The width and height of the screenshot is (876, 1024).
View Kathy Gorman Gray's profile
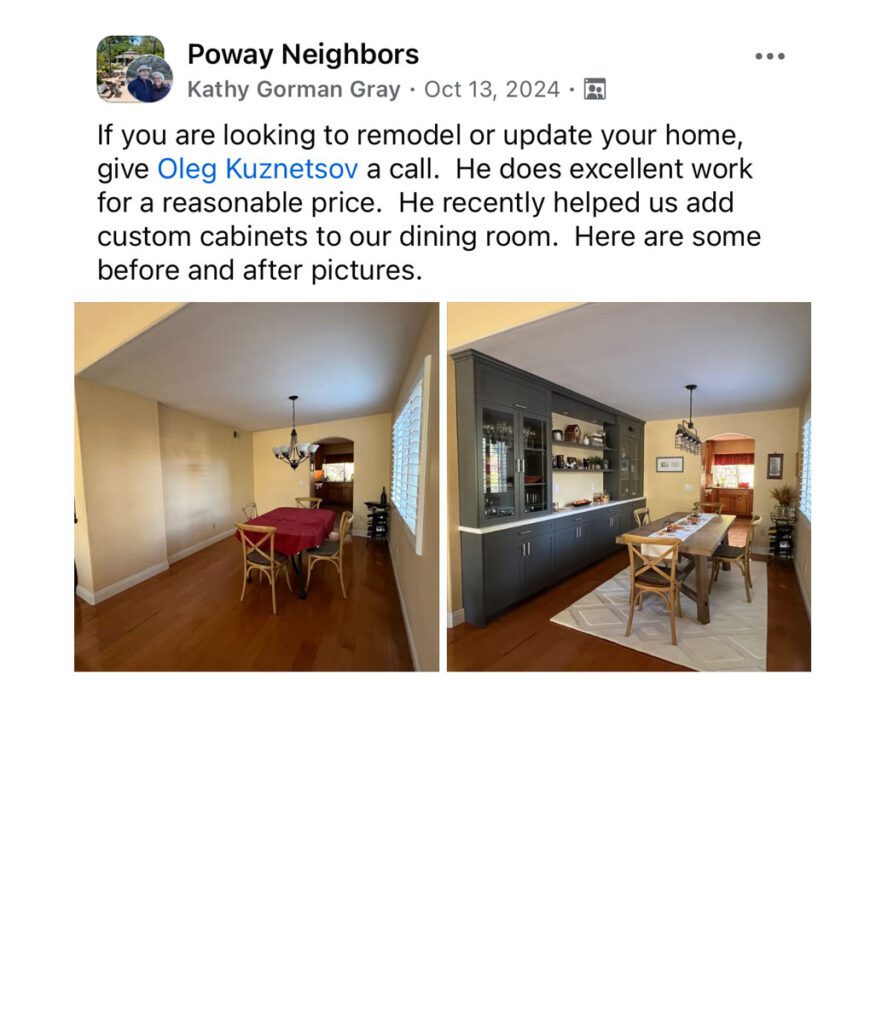pyautogui.click(x=293, y=89)
